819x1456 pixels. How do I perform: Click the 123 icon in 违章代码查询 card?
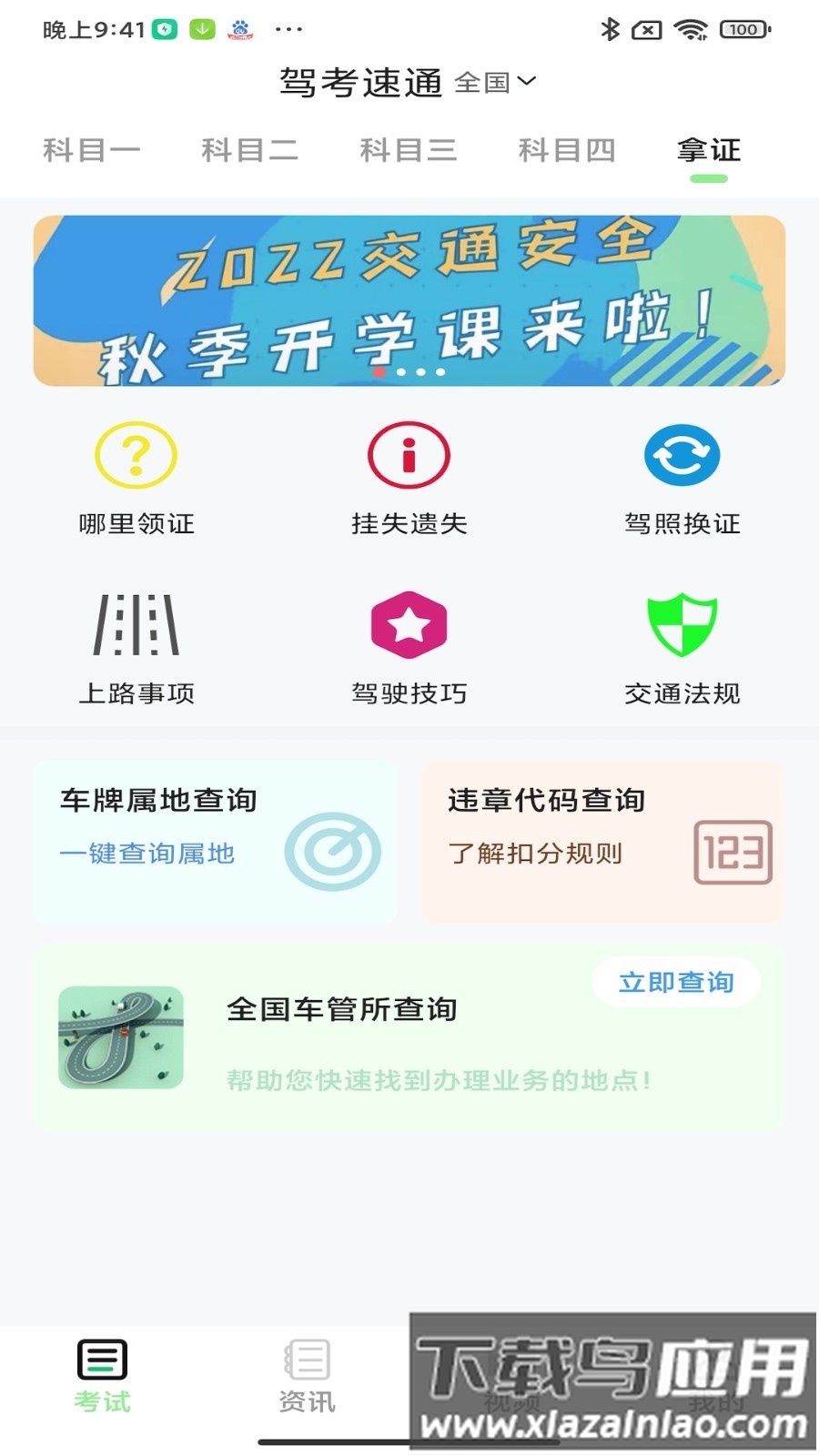click(733, 853)
